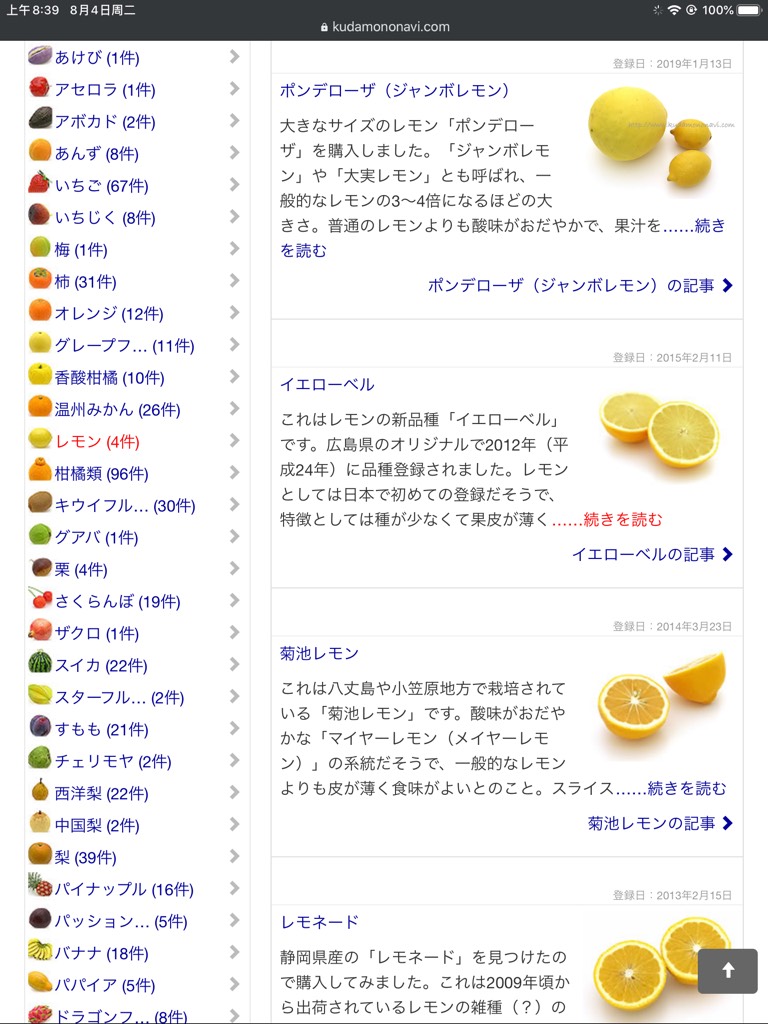Viewport: 768px width, 1024px height.
Task: Tap the ポンデローザ（ジャンボレモン） heading link
Action: [395, 90]
